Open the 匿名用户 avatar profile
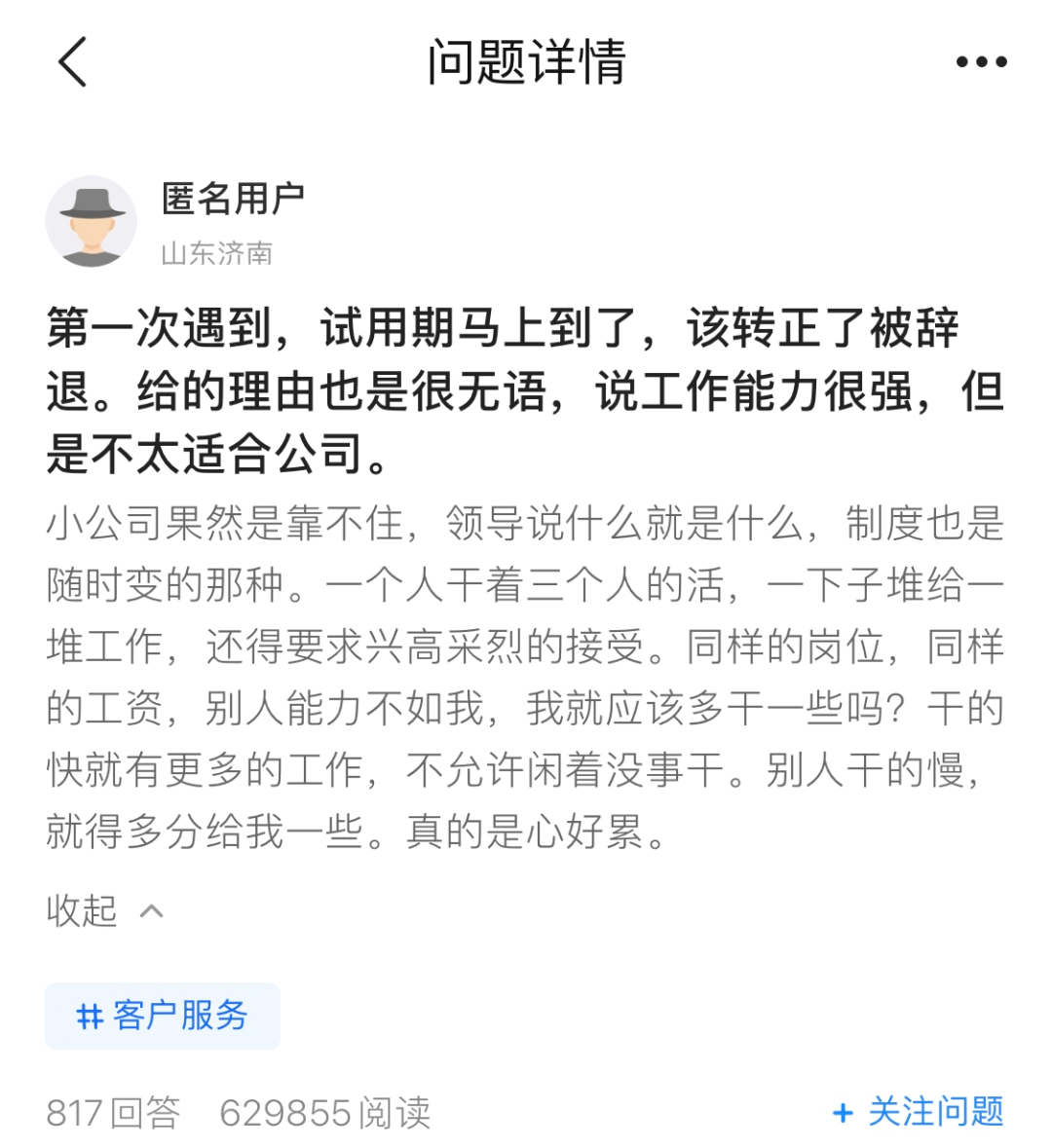 click(92, 222)
